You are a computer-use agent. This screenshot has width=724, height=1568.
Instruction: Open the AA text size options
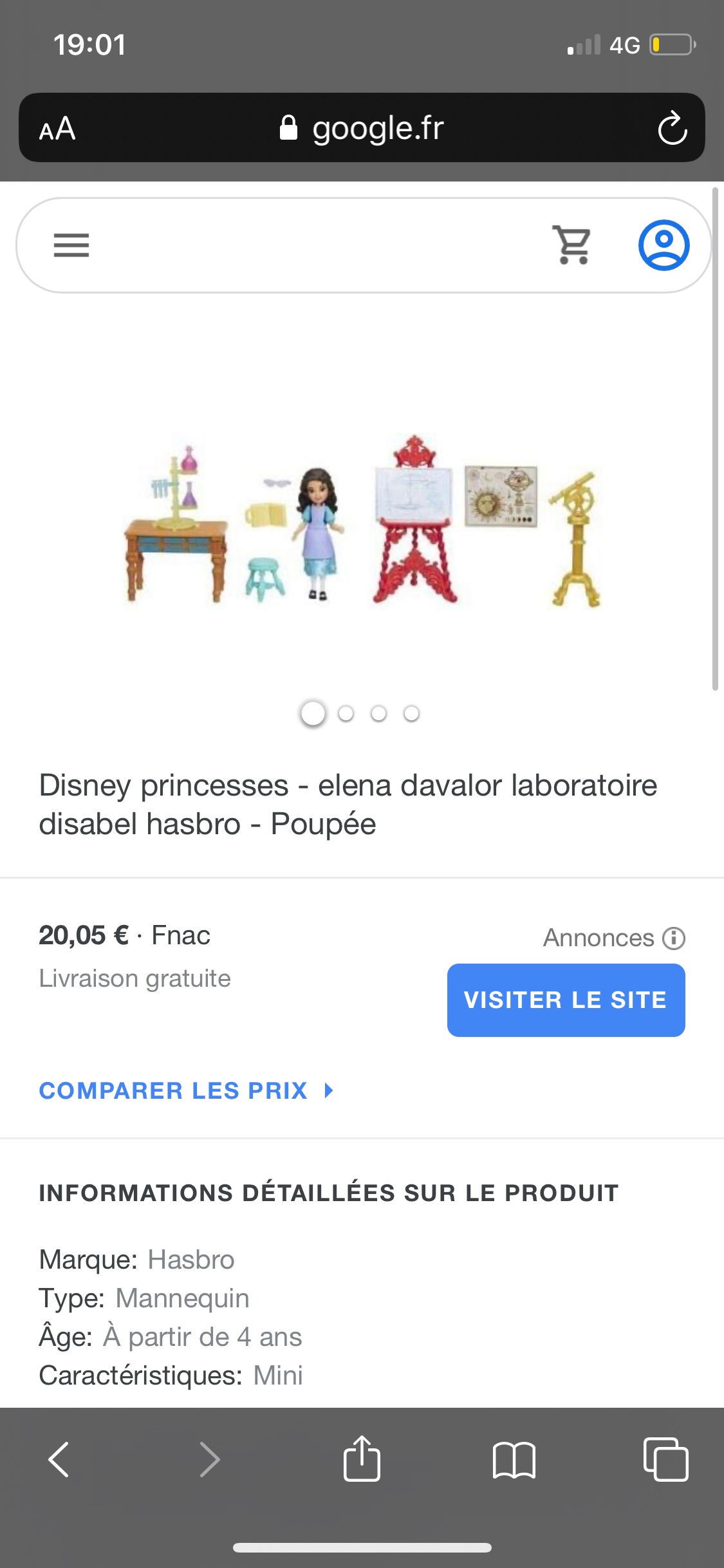pyautogui.click(x=57, y=129)
